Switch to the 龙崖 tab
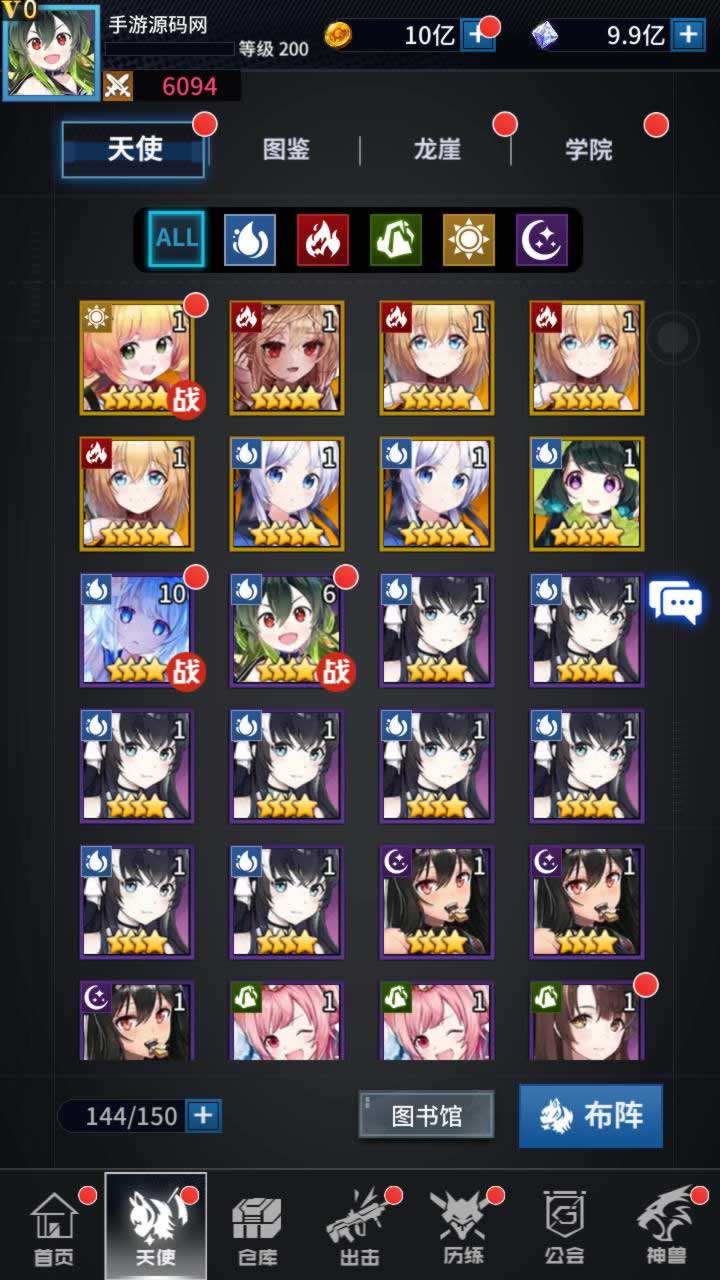This screenshot has width=720, height=1280. tap(437, 150)
